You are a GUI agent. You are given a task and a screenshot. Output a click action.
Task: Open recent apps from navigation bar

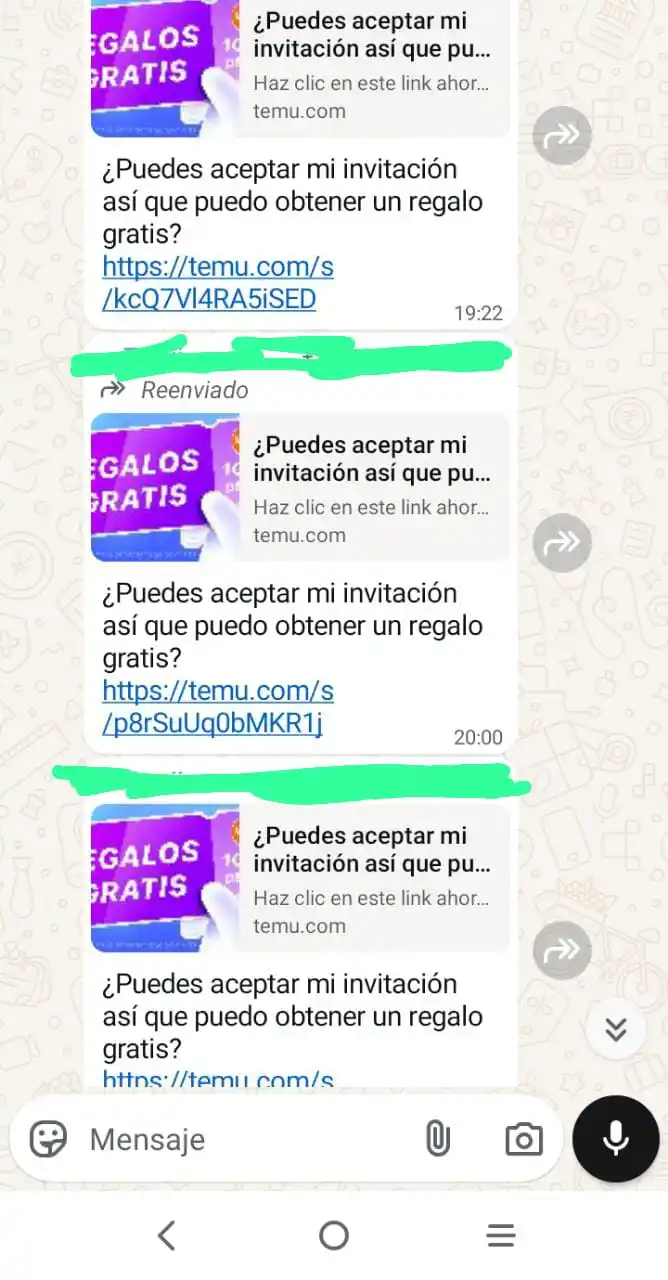click(x=500, y=1236)
